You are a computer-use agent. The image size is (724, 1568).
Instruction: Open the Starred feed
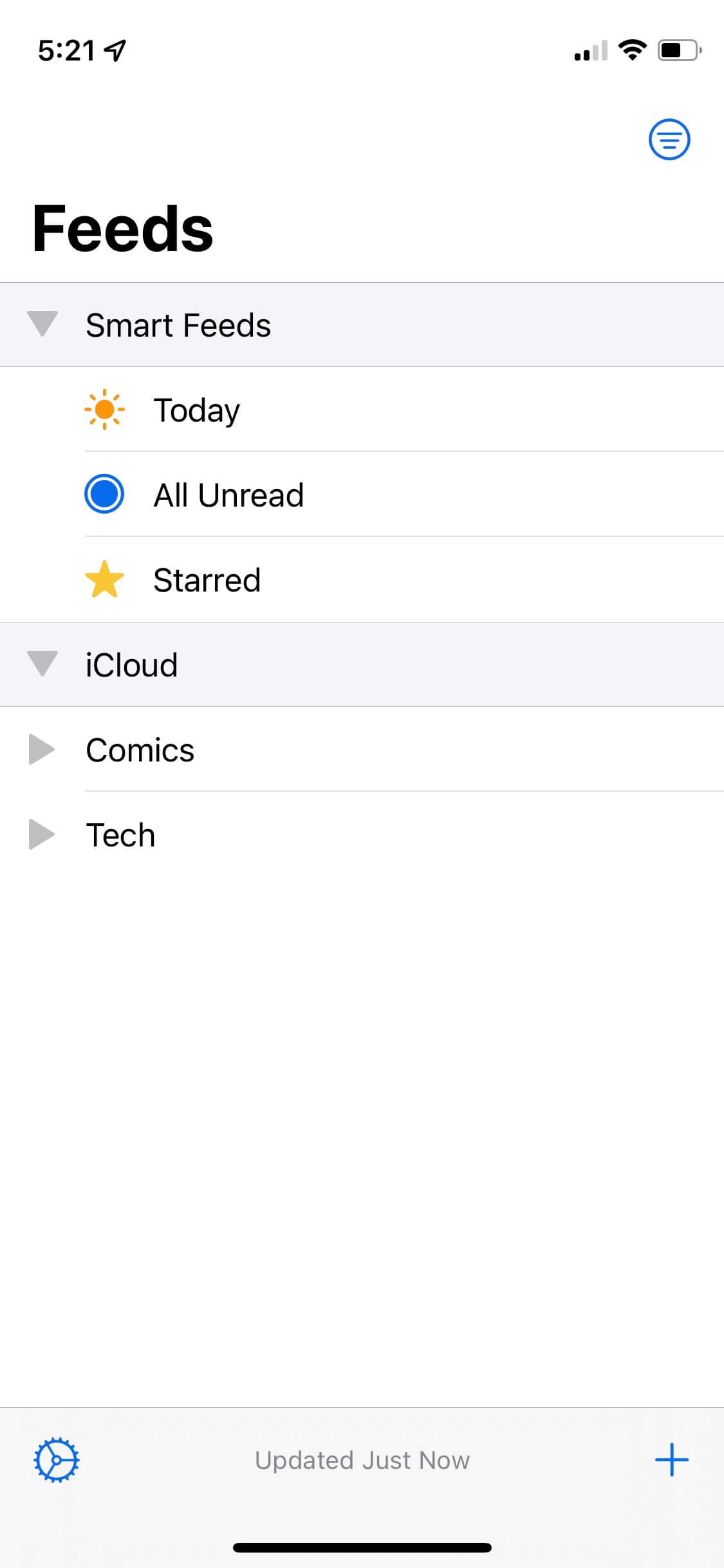362,579
